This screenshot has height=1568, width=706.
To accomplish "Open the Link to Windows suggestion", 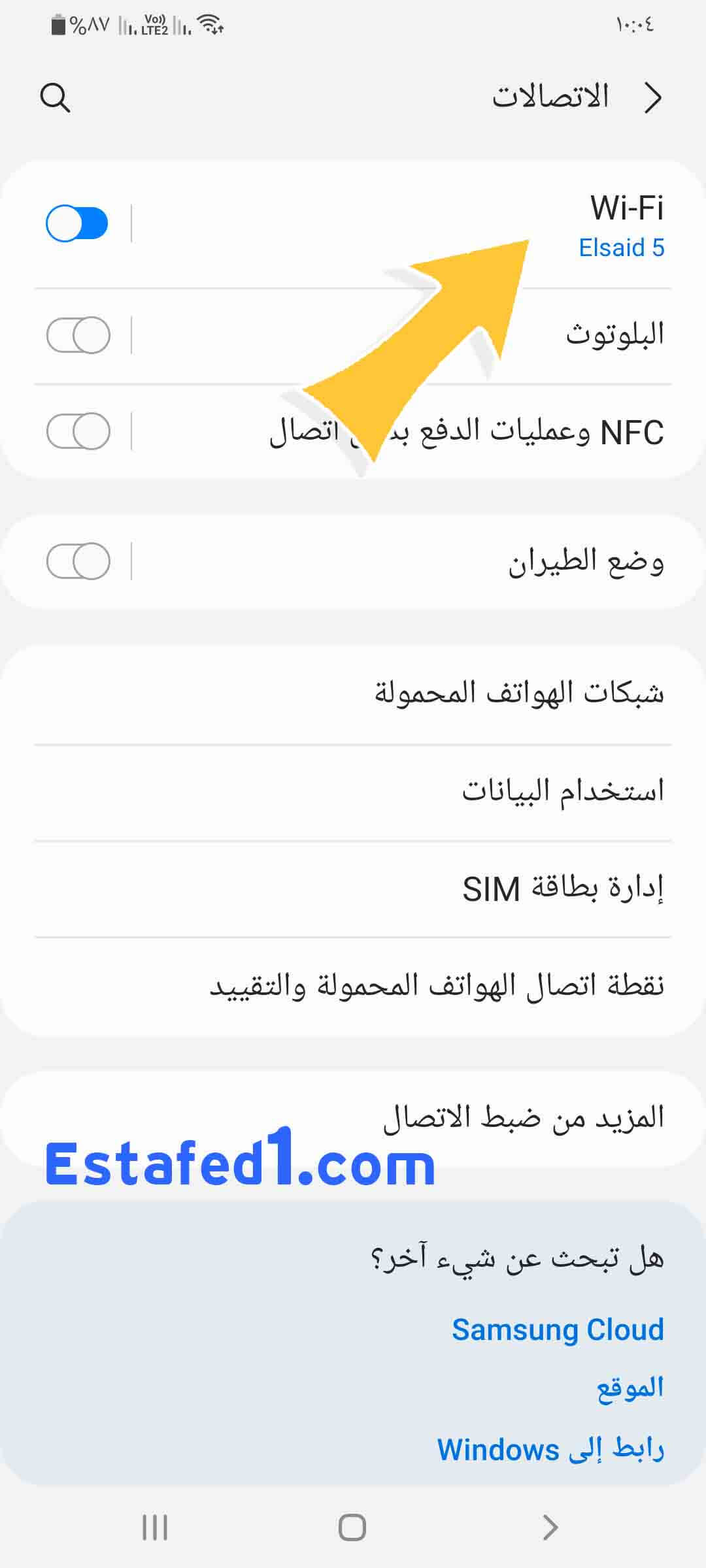I will point(550,1449).
